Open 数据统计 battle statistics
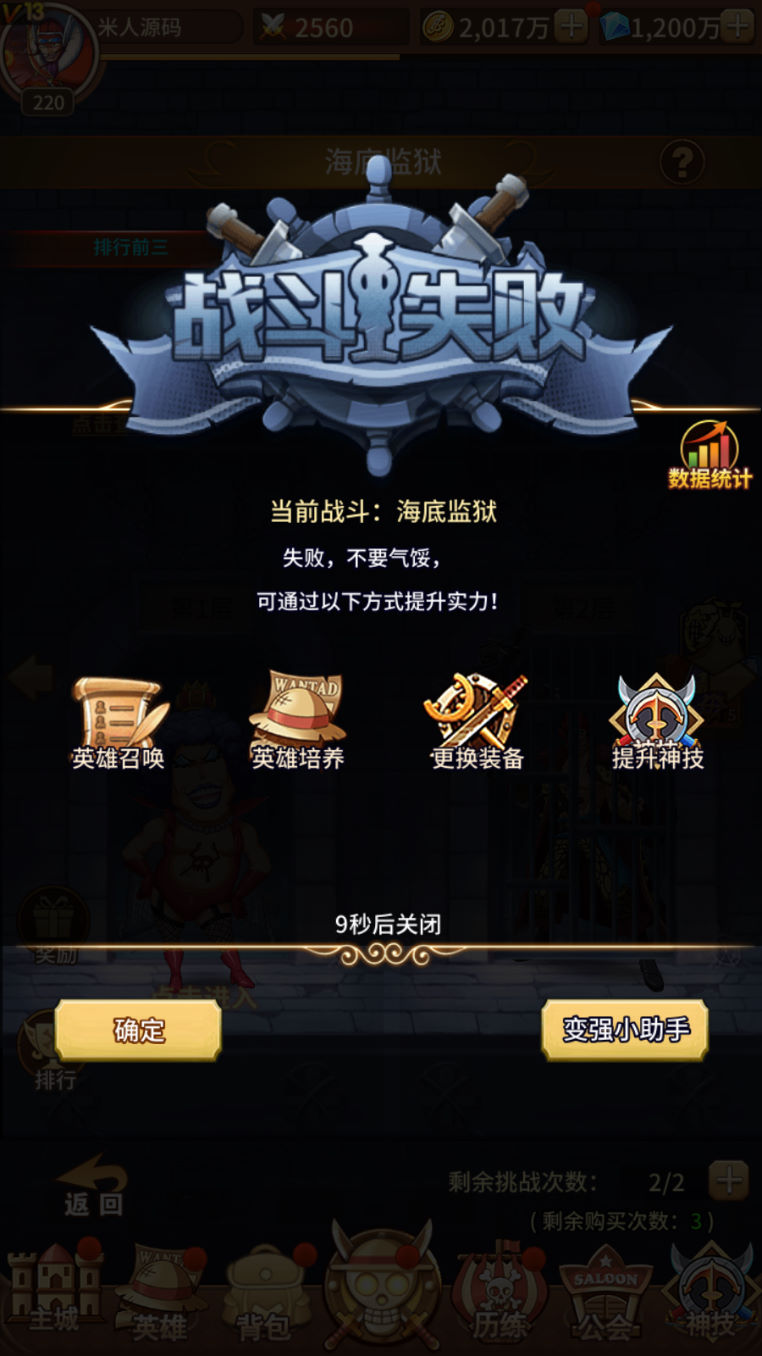Image resolution: width=762 pixels, height=1356 pixels. point(709,456)
